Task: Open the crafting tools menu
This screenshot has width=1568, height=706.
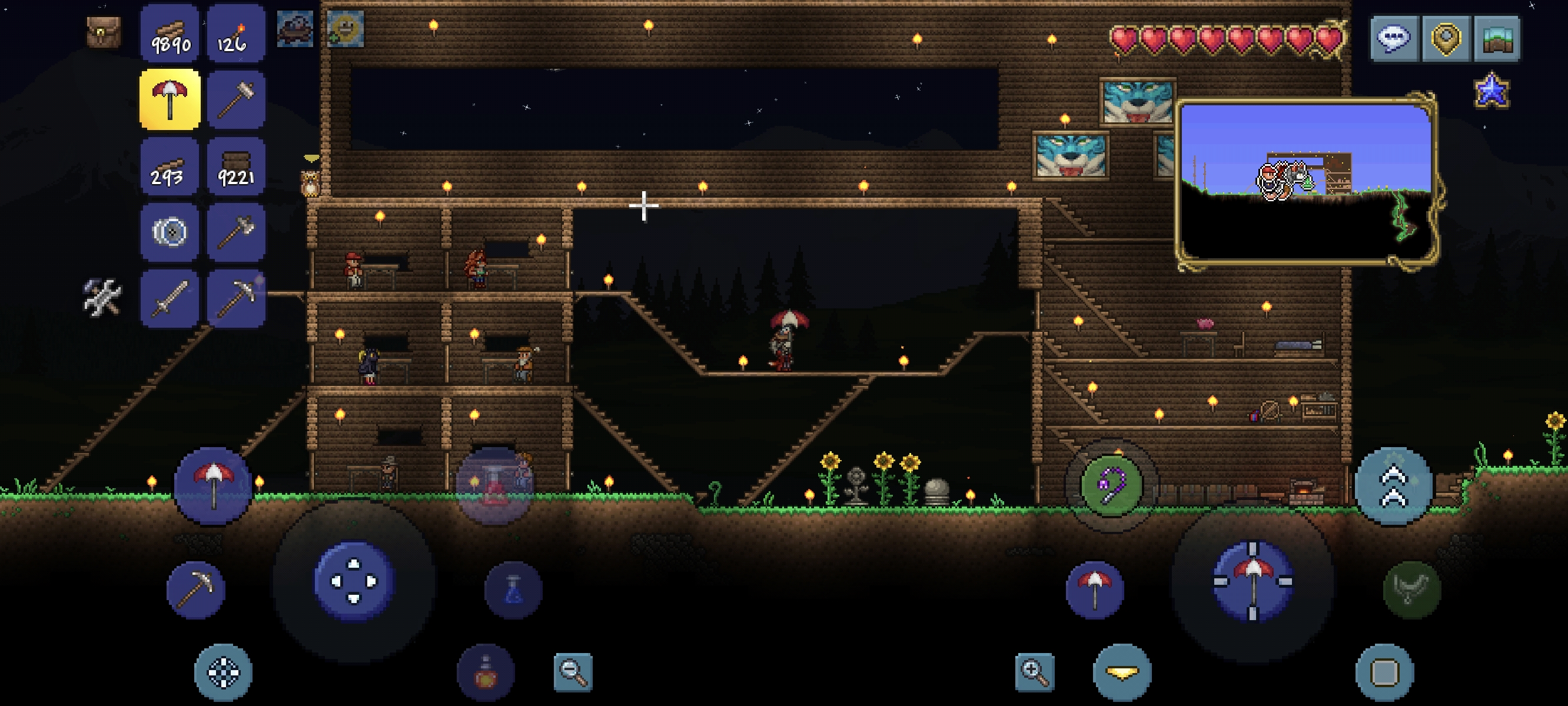Action: (x=102, y=297)
